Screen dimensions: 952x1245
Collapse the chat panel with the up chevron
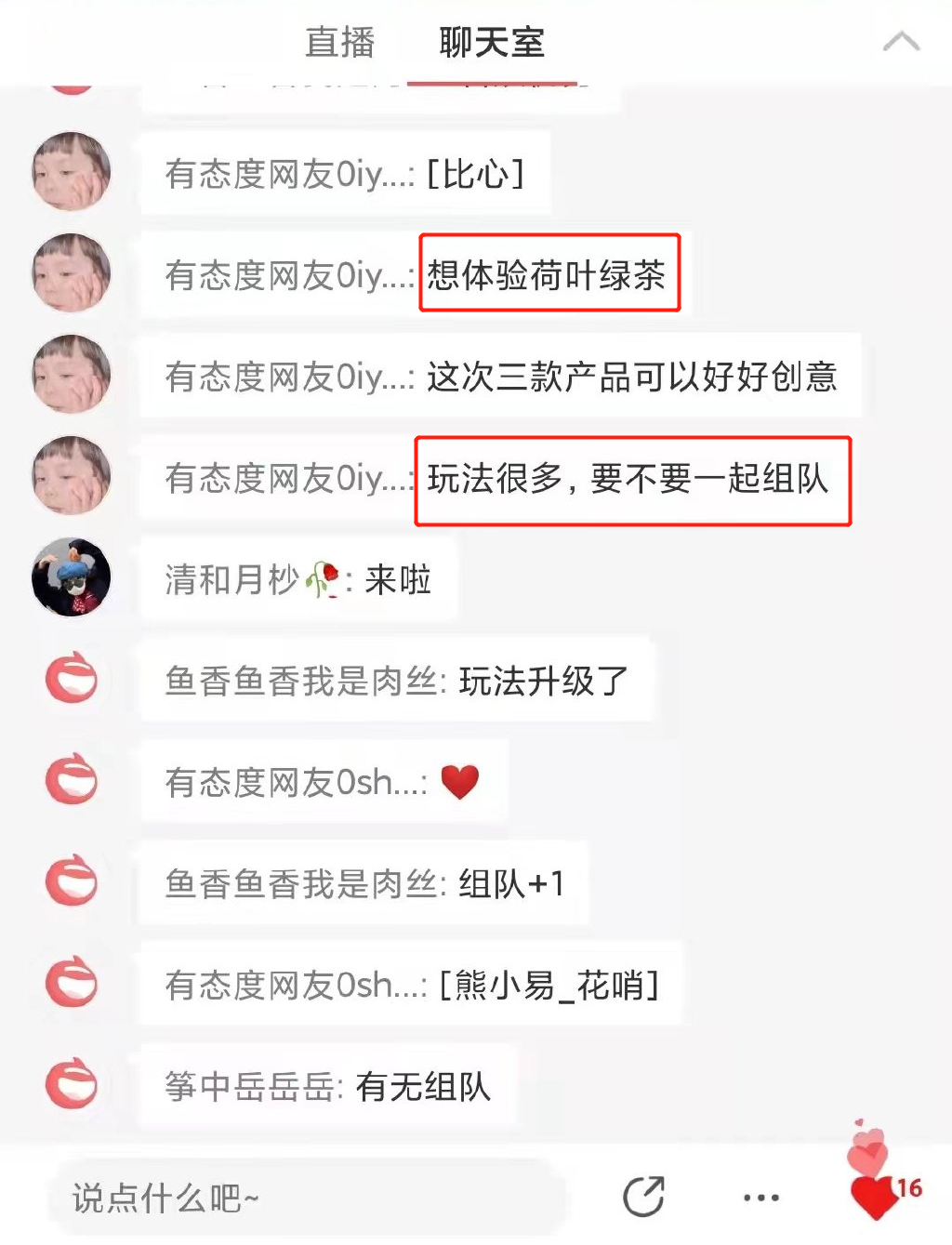[901, 42]
